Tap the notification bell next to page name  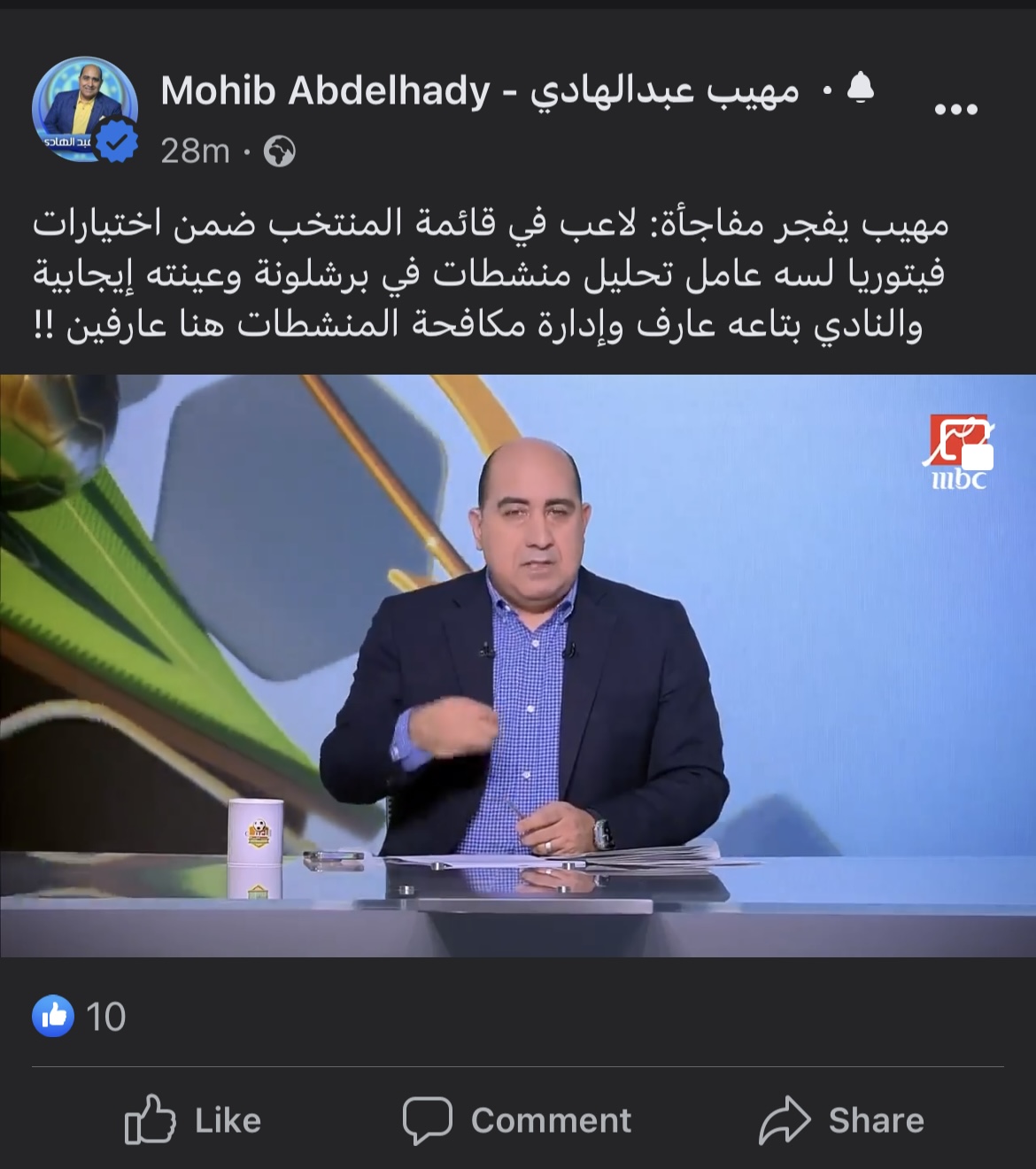tap(861, 89)
